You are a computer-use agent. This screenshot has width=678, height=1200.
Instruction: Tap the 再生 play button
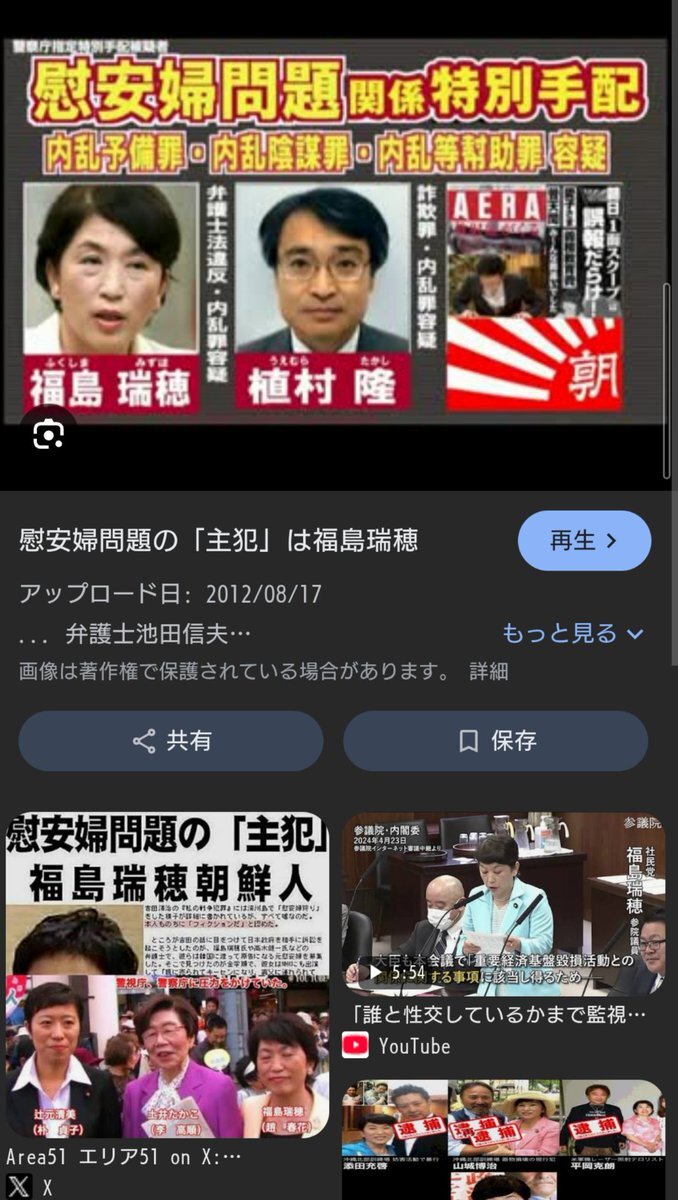(584, 541)
